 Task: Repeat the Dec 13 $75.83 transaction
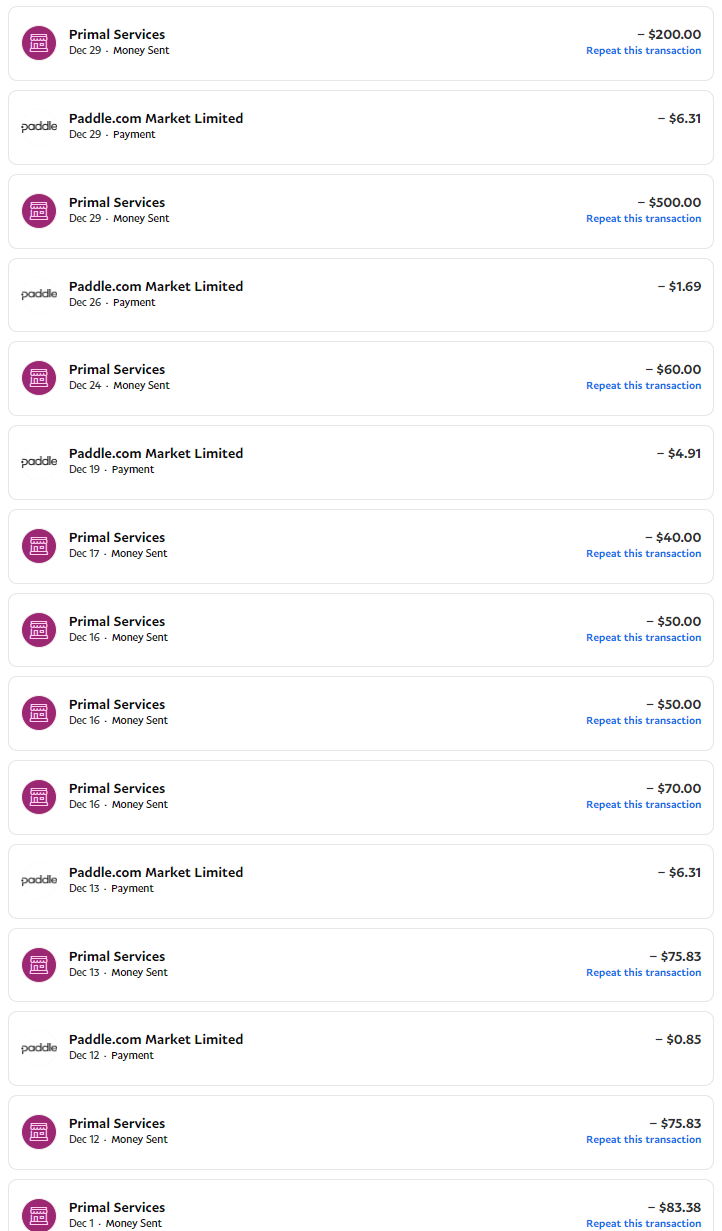coord(643,973)
